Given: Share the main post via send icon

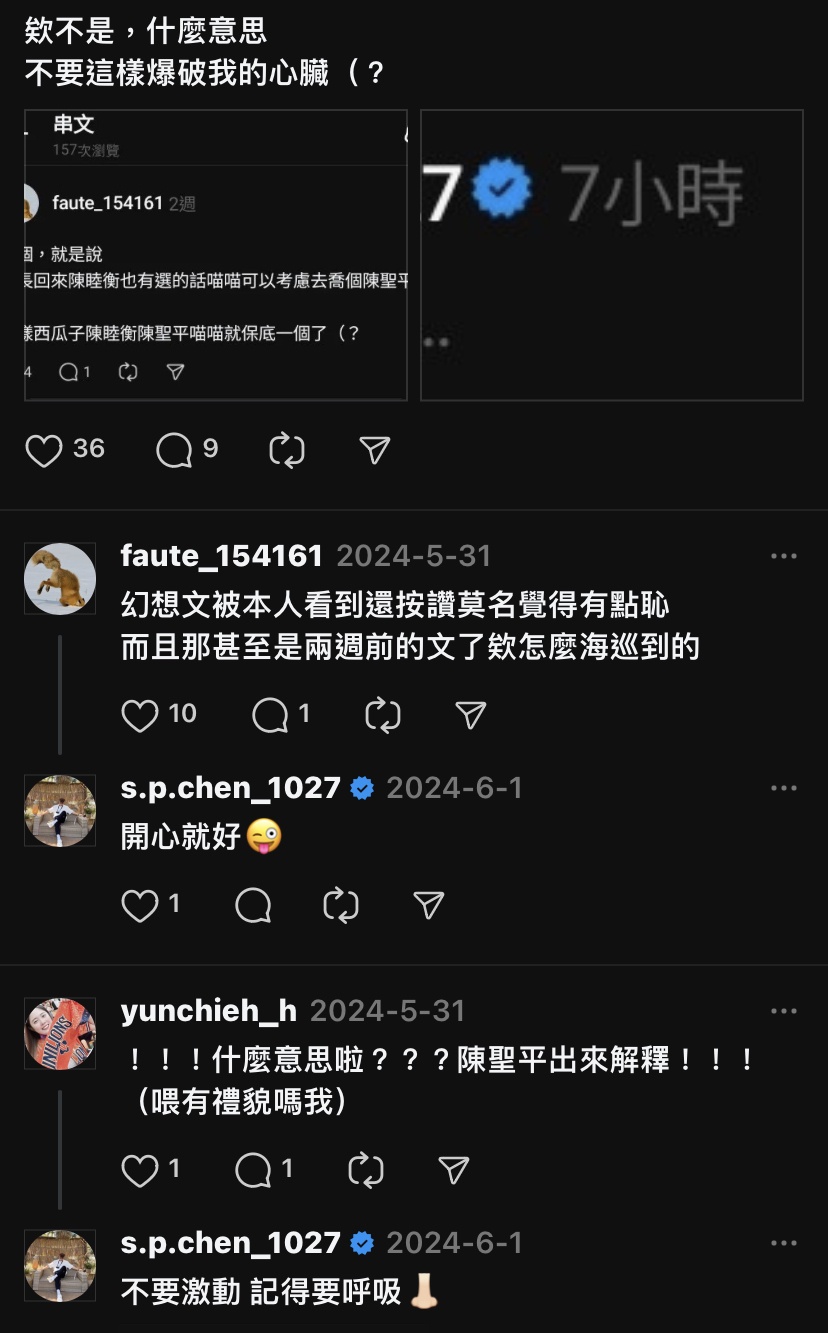Looking at the screenshot, I should coord(374,451).
